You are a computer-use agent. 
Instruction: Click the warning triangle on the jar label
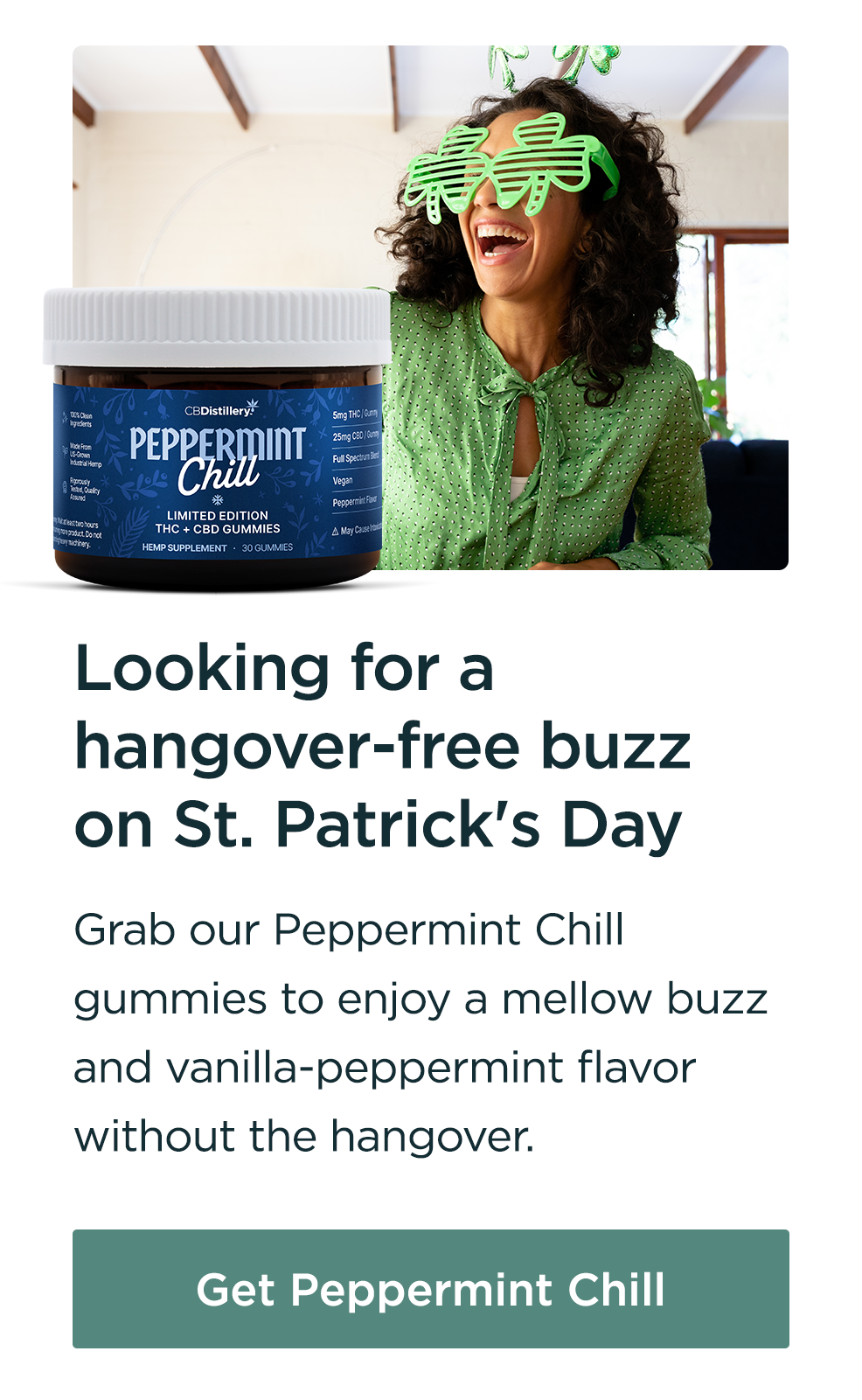coord(335,529)
